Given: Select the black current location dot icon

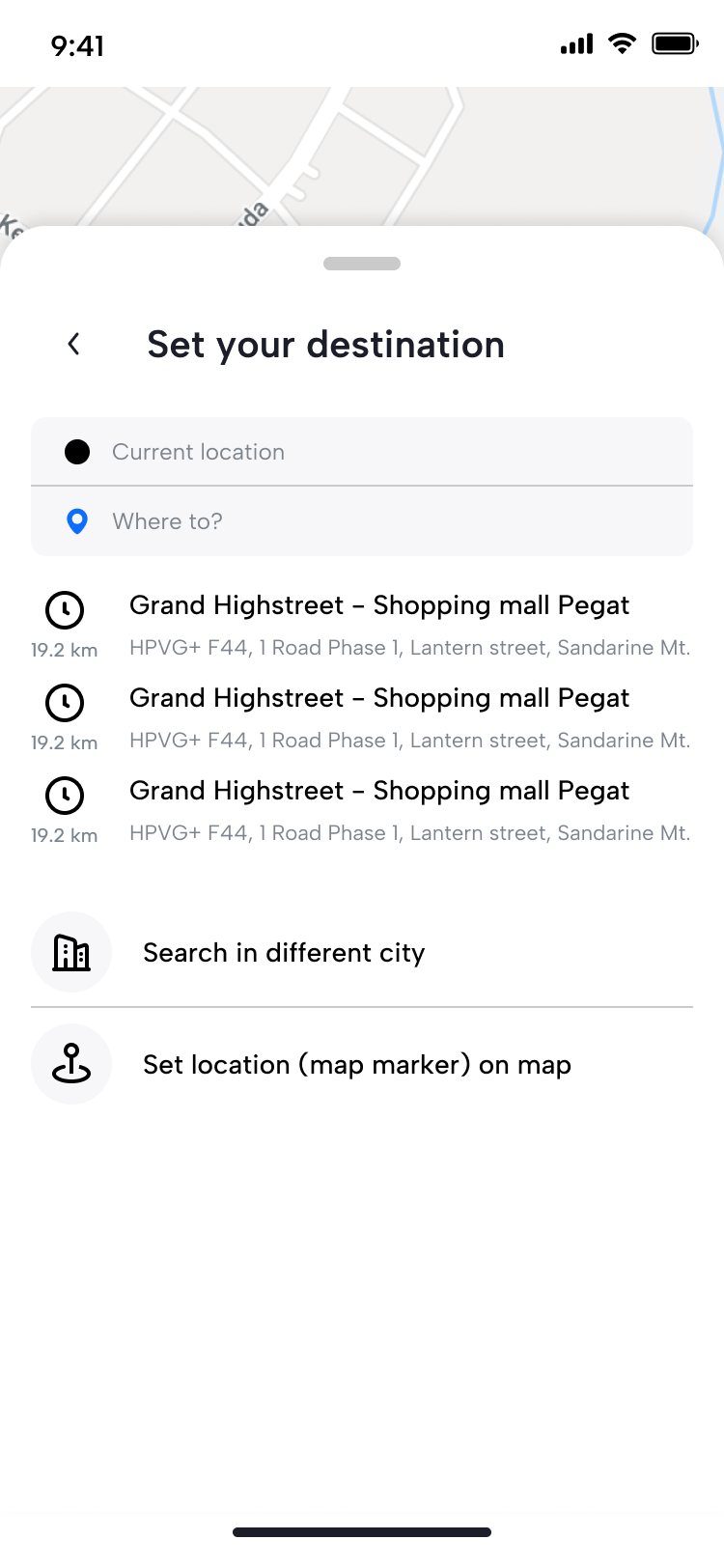Looking at the screenshot, I should (x=77, y=452).
